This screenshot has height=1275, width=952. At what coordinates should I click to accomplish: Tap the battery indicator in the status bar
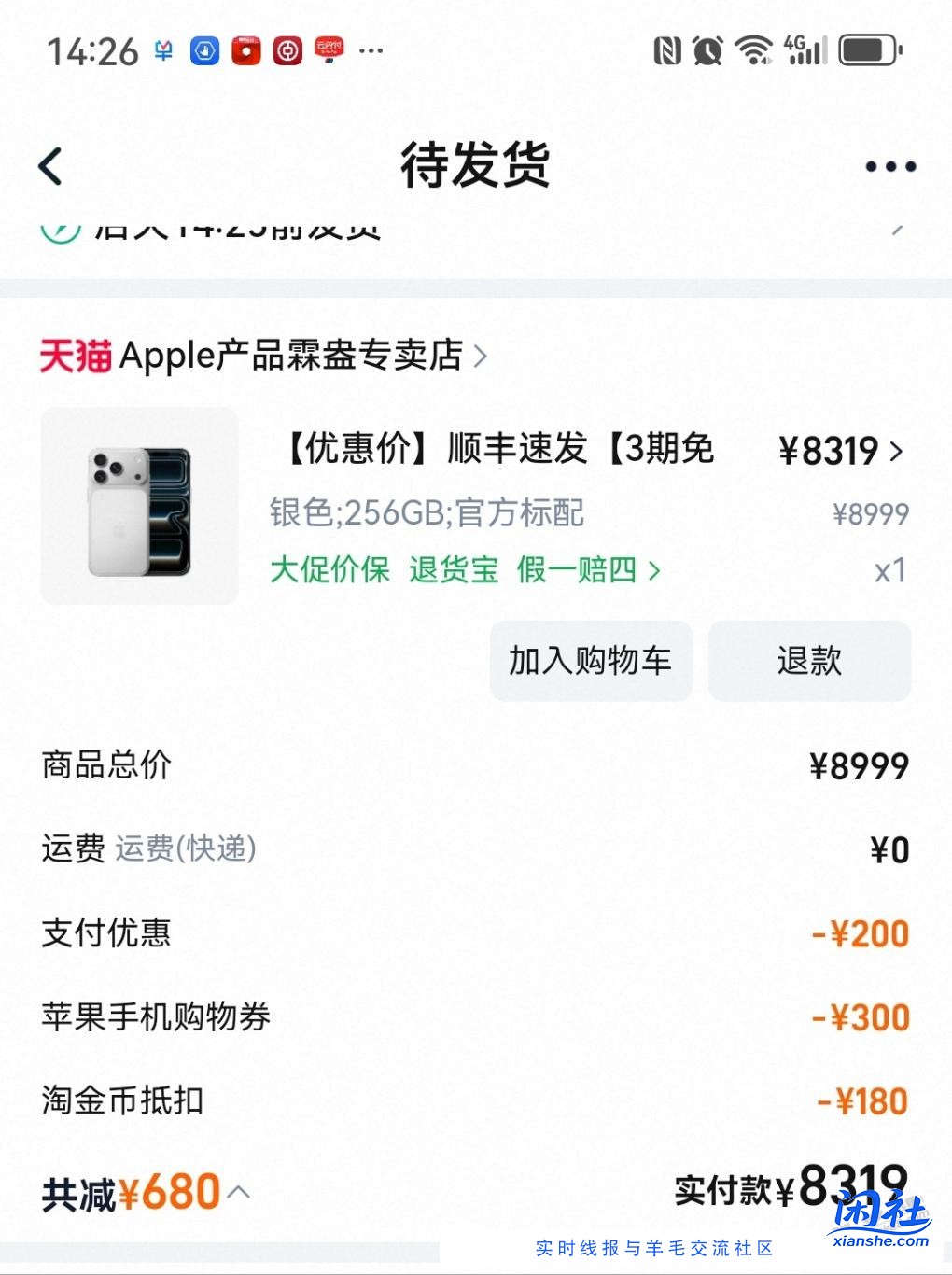(869, 51)
